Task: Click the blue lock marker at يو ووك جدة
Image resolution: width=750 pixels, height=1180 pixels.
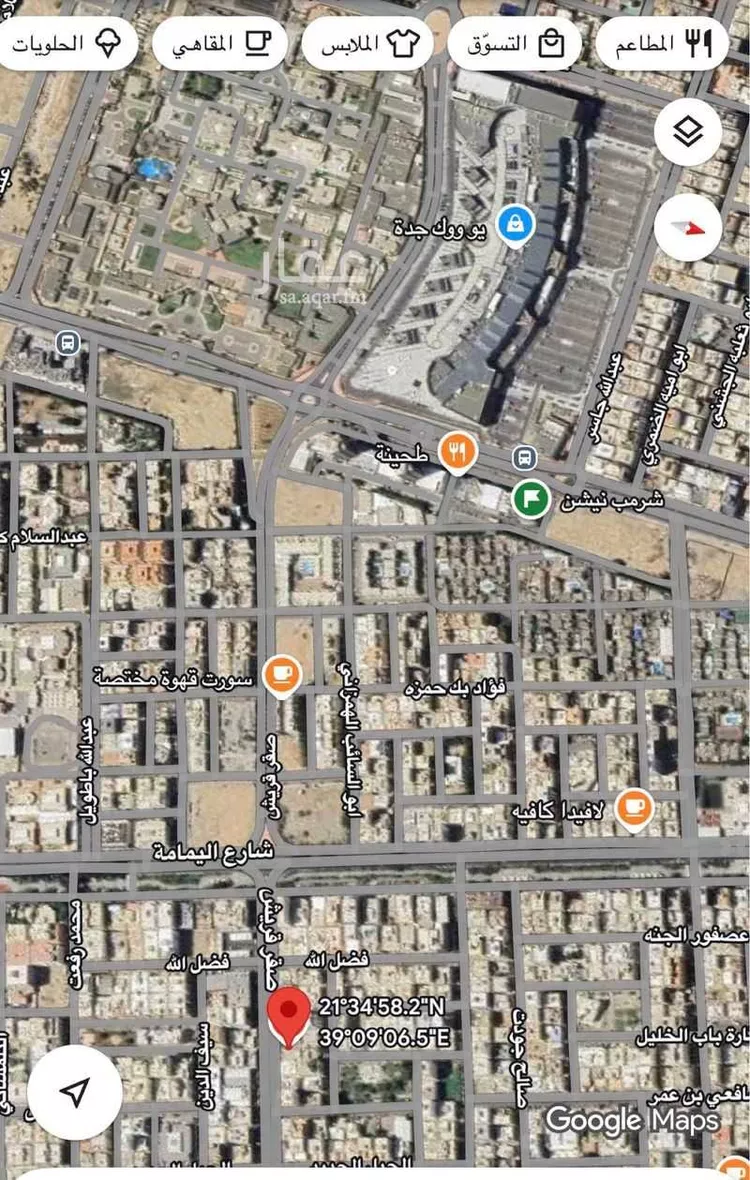Action: (516, 222)
